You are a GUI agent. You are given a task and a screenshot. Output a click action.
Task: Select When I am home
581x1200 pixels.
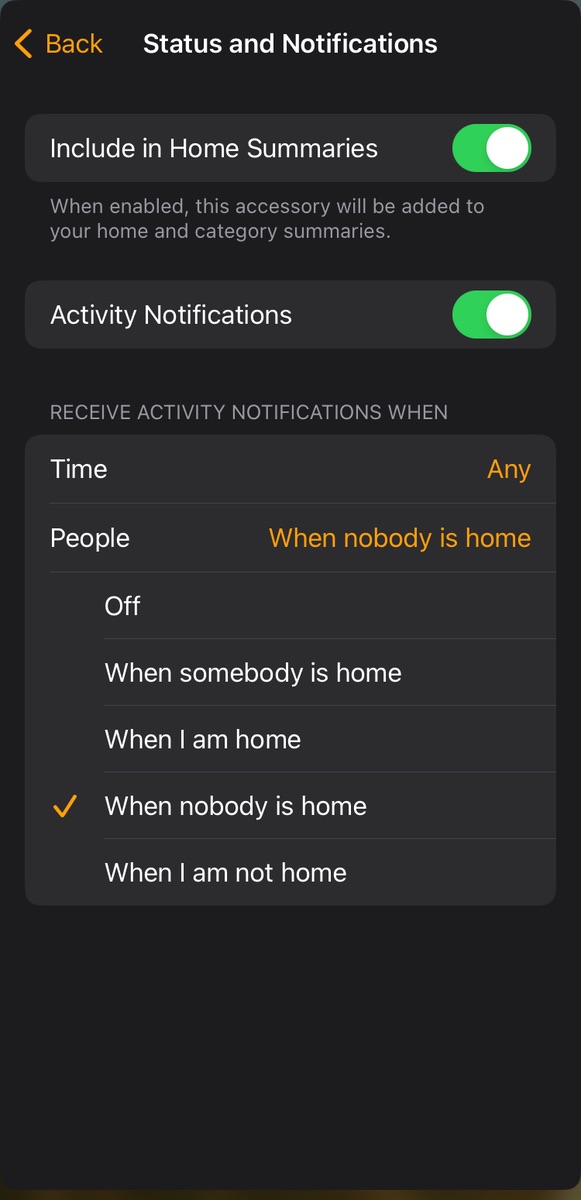(290, 739)
